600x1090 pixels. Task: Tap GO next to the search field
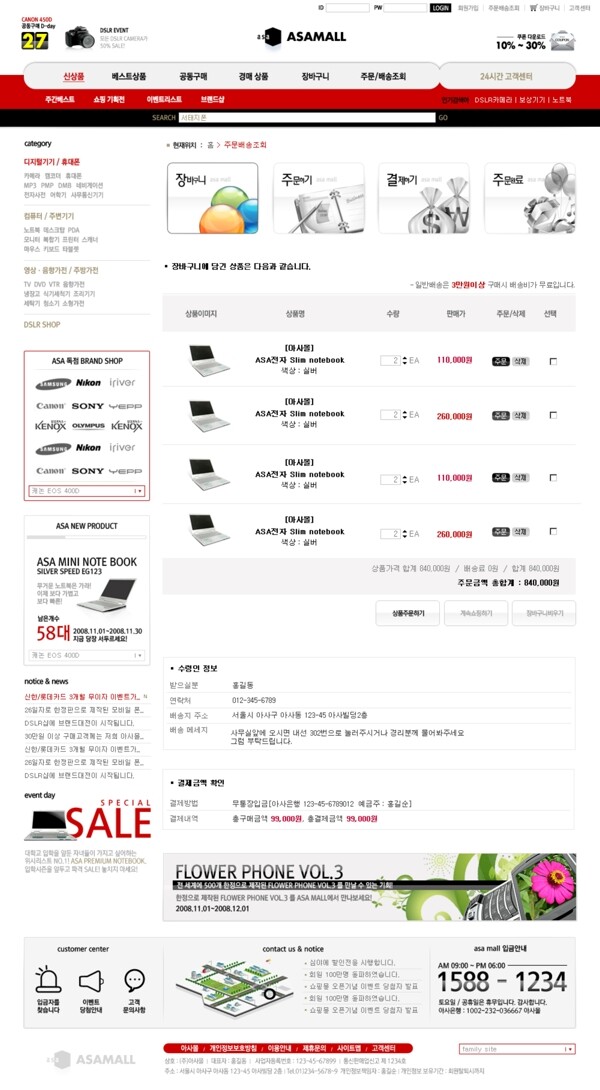443,118
